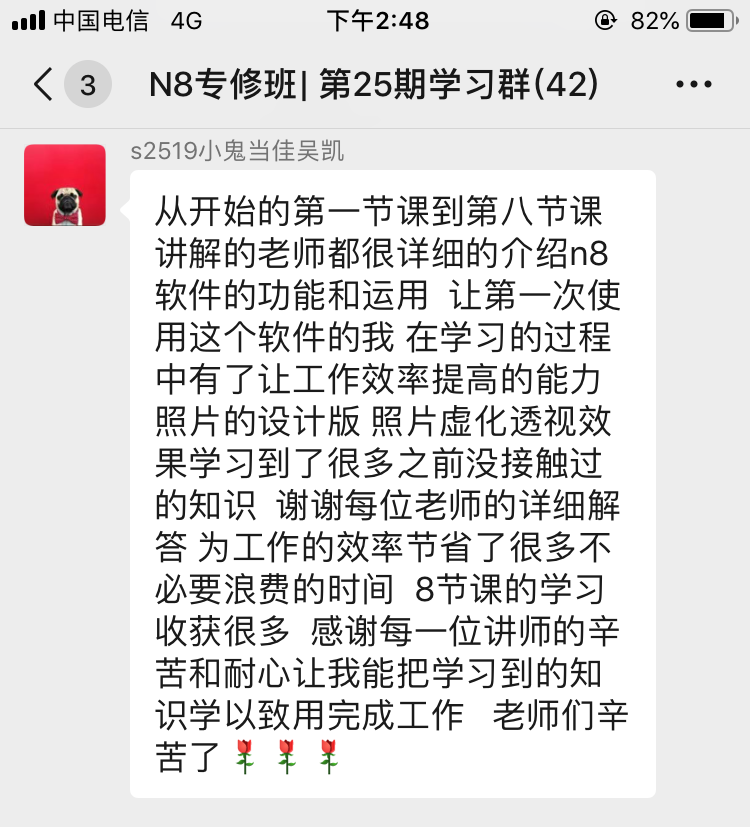750x827 pixels.
Task: Open the group chat options menu
Action: coord(693,85)
